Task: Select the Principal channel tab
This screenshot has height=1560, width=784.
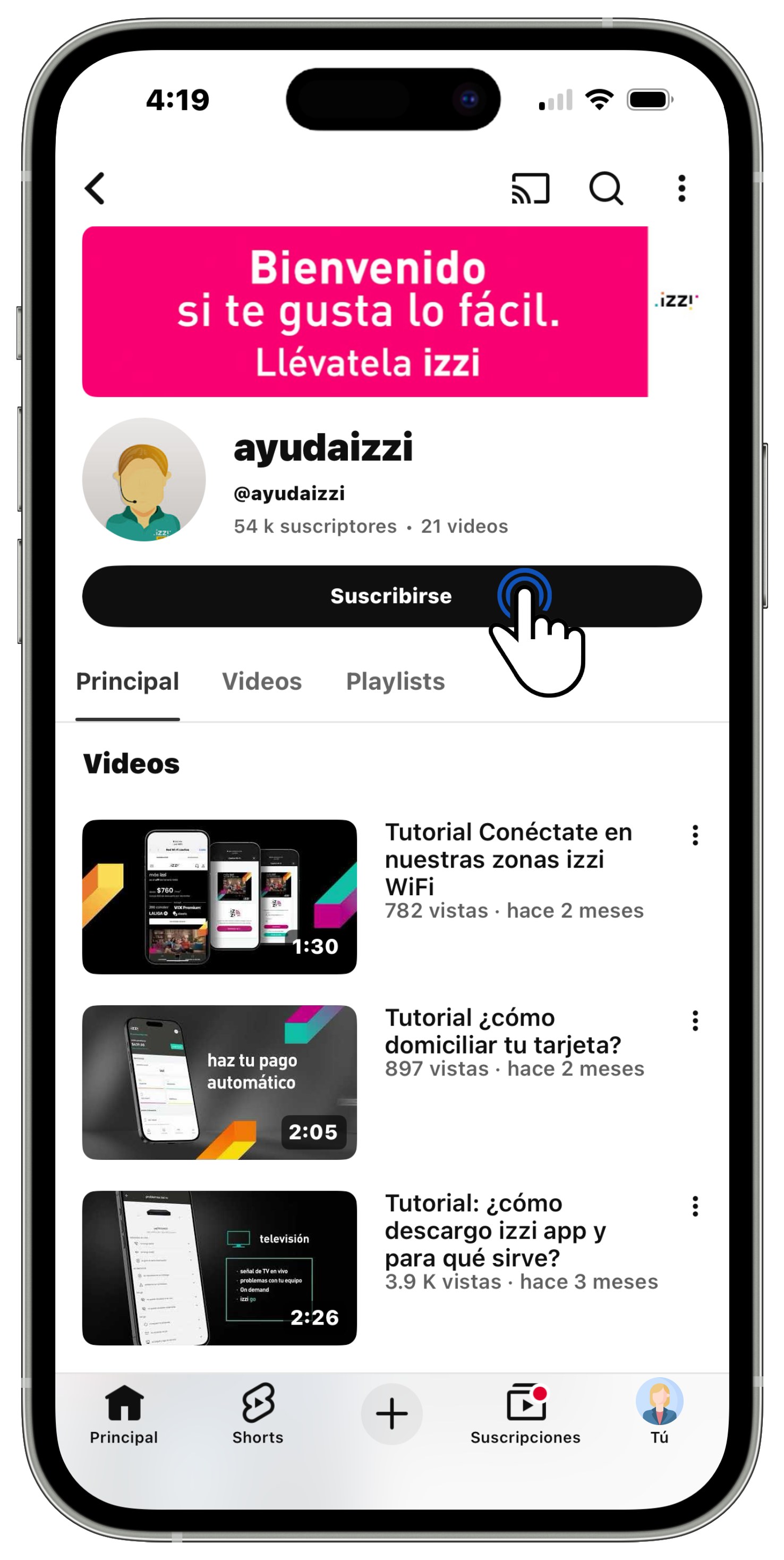Action: point(127,681)
